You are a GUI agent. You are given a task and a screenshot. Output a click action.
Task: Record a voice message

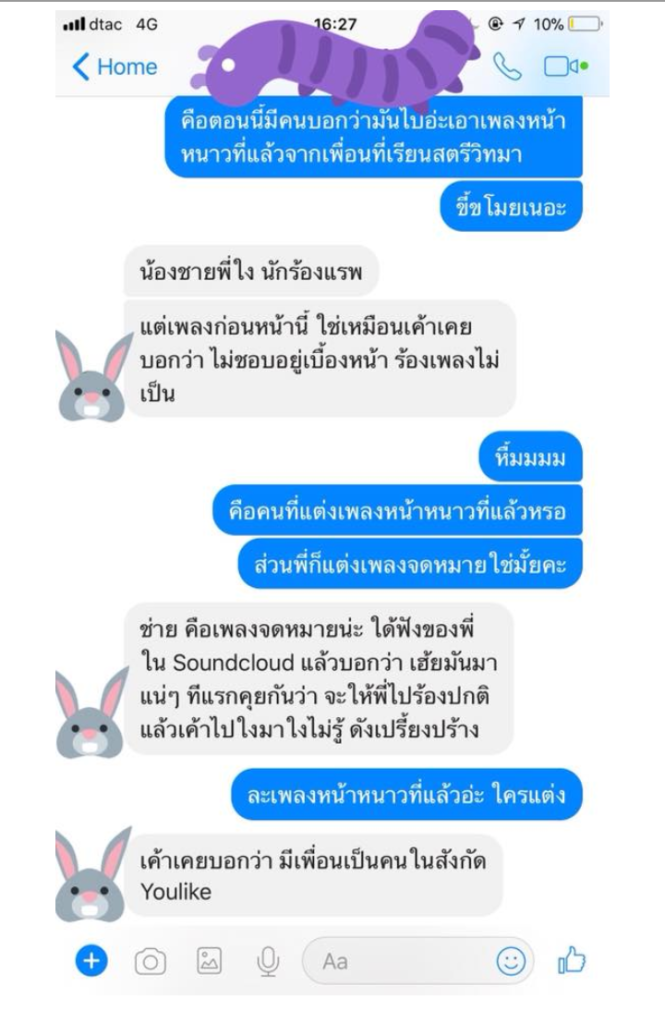[x=267, y=962]
